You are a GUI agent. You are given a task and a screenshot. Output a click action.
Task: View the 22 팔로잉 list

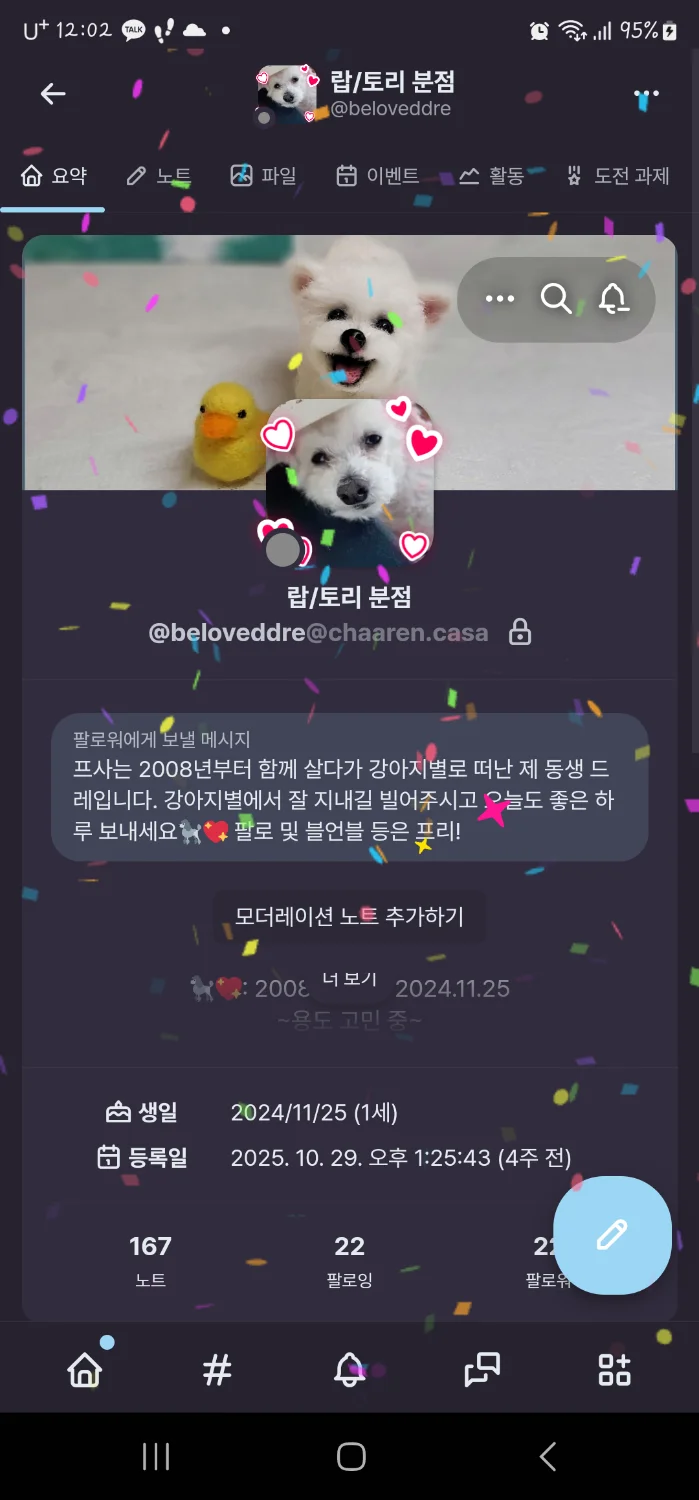tap(349, 1258)
